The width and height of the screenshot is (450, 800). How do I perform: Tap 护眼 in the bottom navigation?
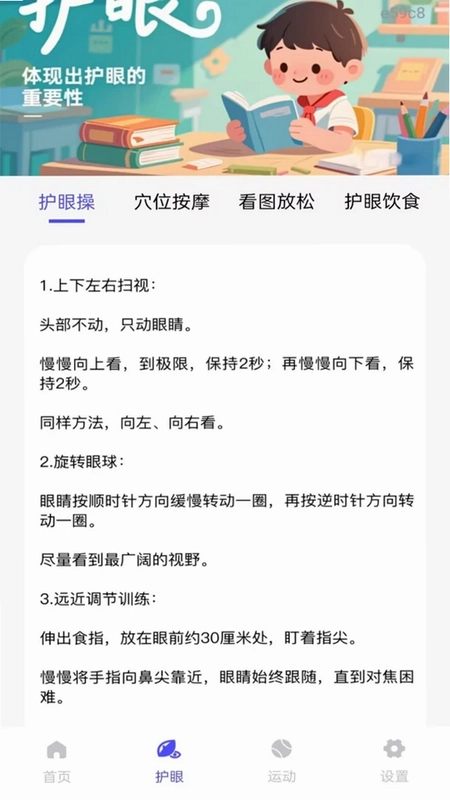point(169,762)
